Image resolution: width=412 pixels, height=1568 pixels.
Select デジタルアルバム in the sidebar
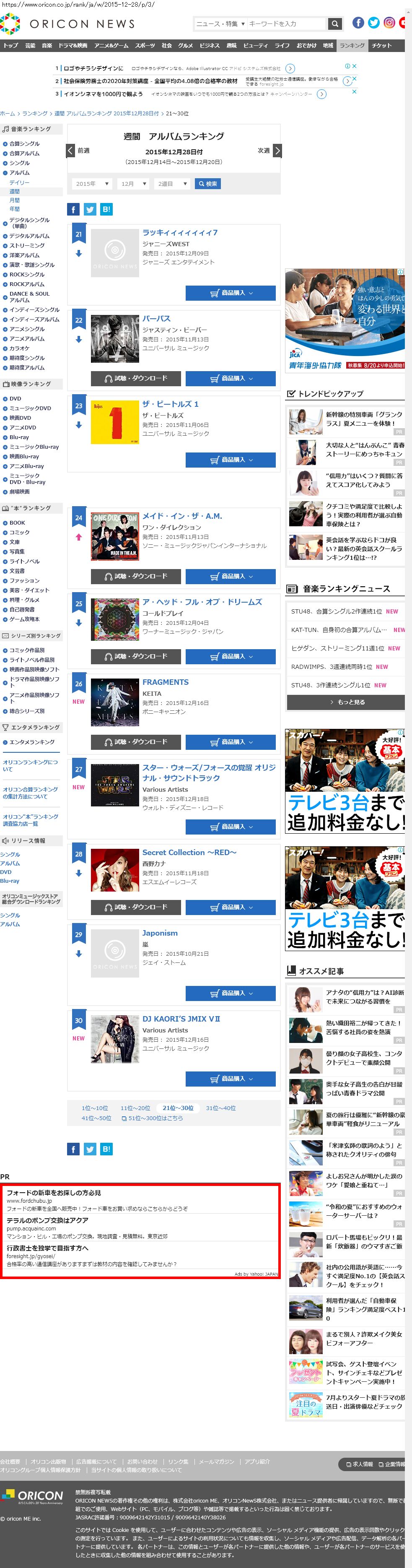[29, 236]
